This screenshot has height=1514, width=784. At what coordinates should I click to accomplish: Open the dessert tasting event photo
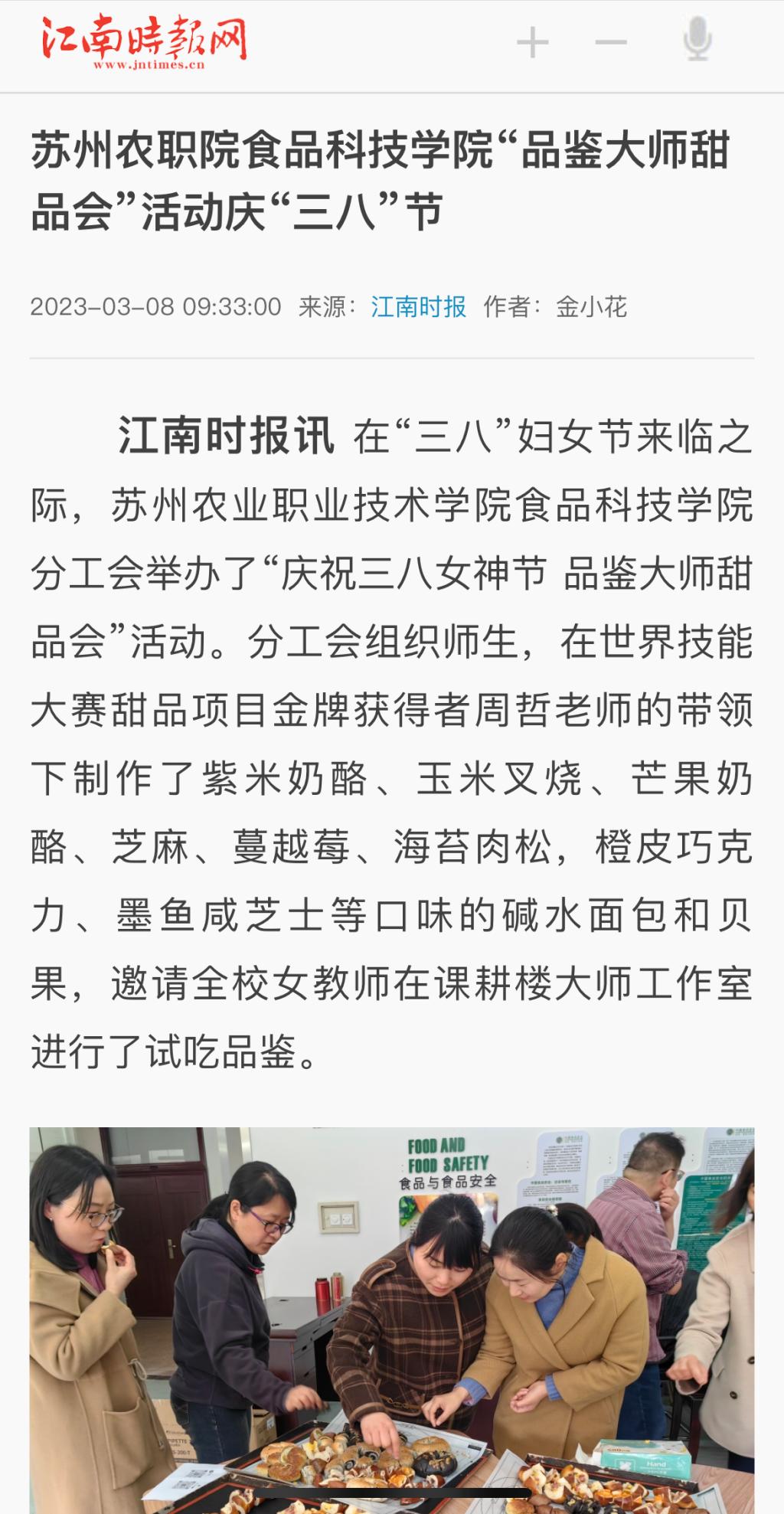(x=392, y=1319)
